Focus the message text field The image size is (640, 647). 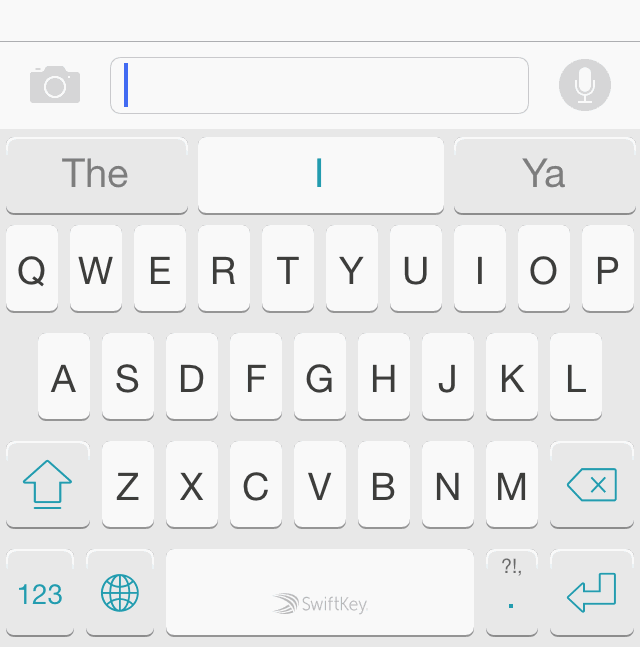[x=320, y=86]
